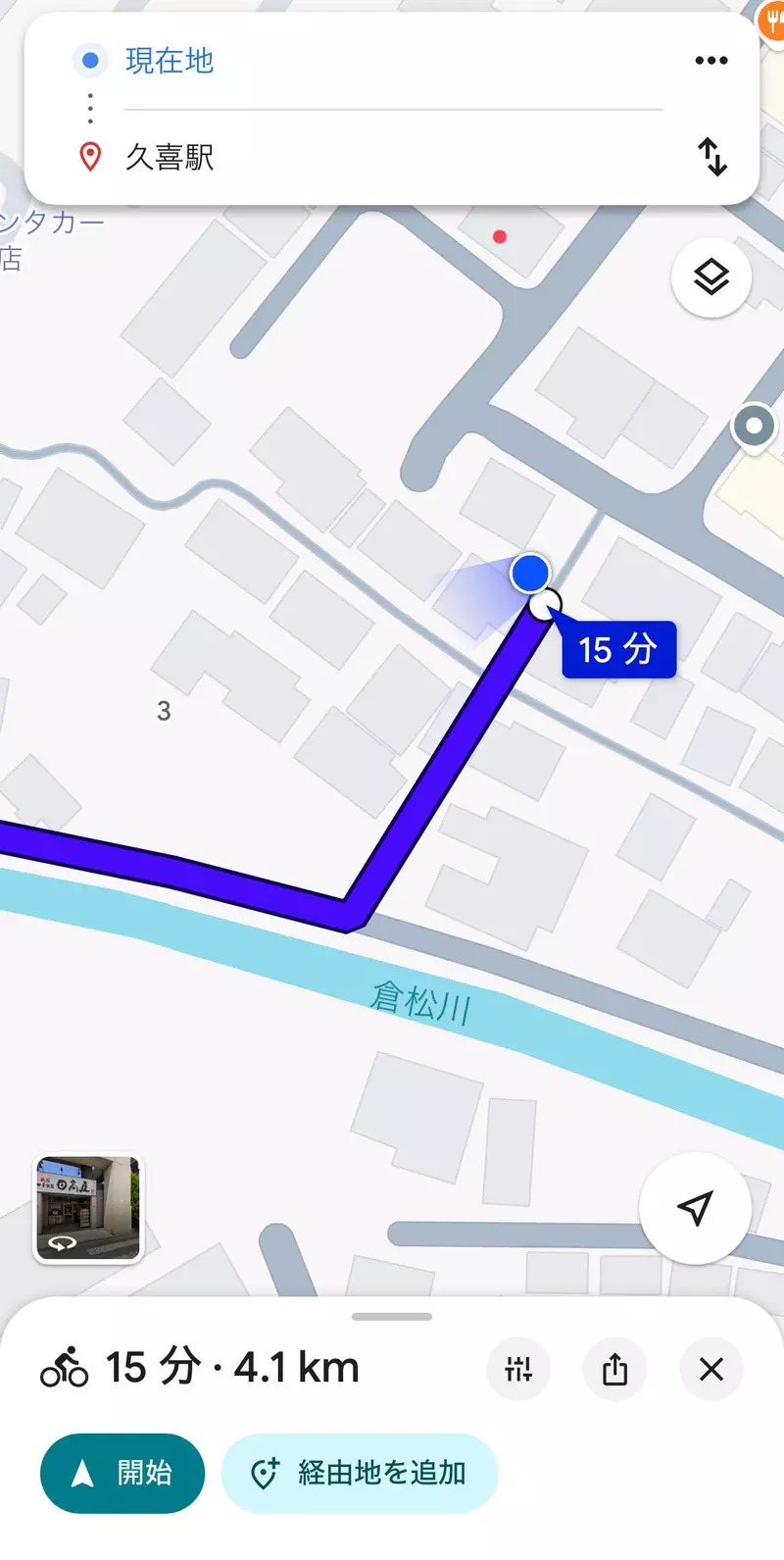Viewport: 784px width, 1560px height.
Task: Open the Street View thumbnail
Action: coord(88,1208)
